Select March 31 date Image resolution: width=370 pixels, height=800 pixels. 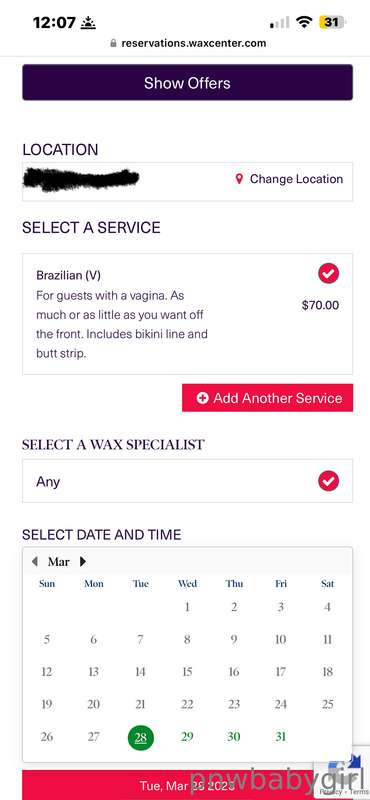pyautogui.click(x=281, y=737)
